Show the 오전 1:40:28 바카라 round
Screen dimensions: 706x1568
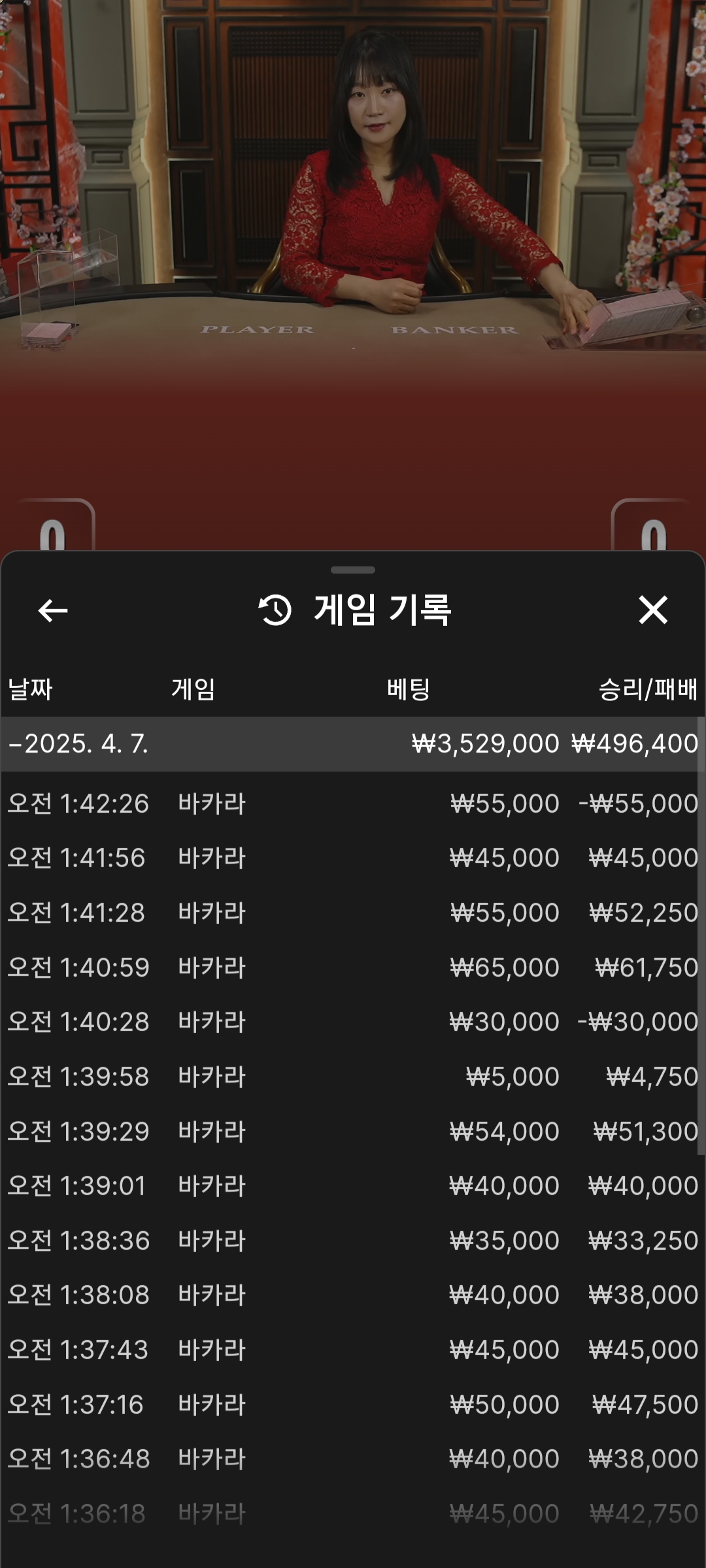coord(353,1022)
